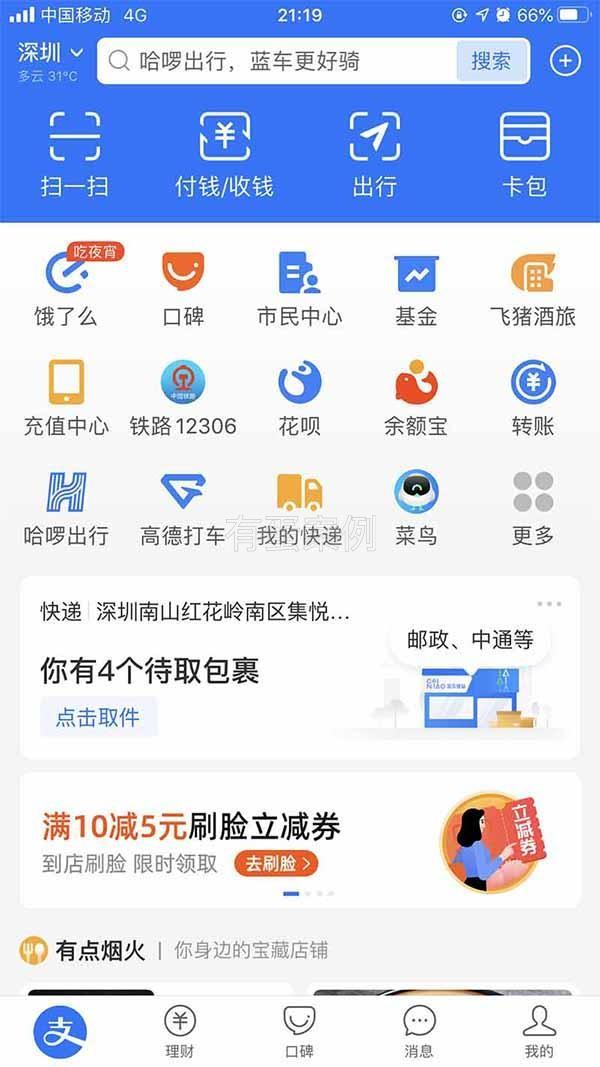Viewport: 600px width, 1067px height.
Task: Open the plus menu in top bar
Action: click(x=565, y=61)
